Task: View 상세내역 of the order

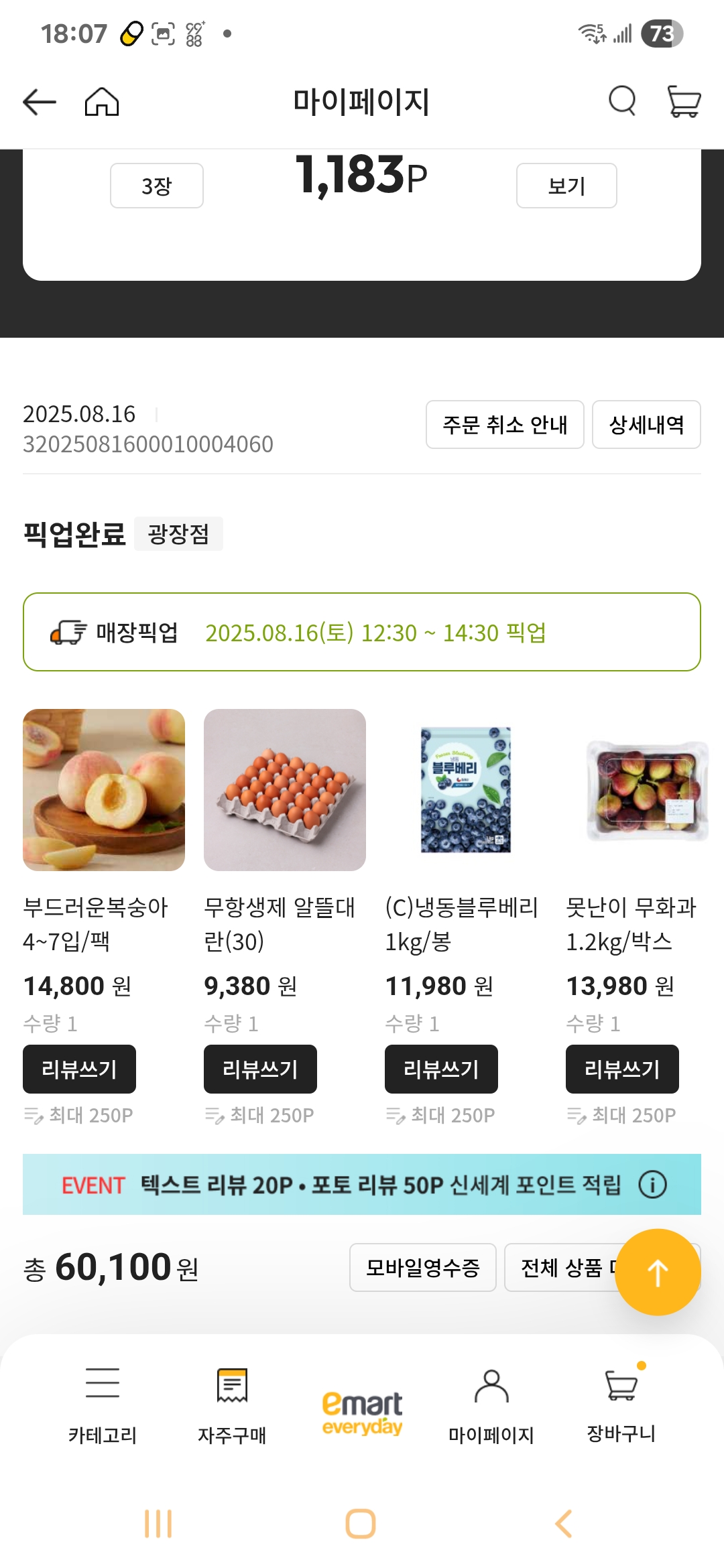Action: 646,425
